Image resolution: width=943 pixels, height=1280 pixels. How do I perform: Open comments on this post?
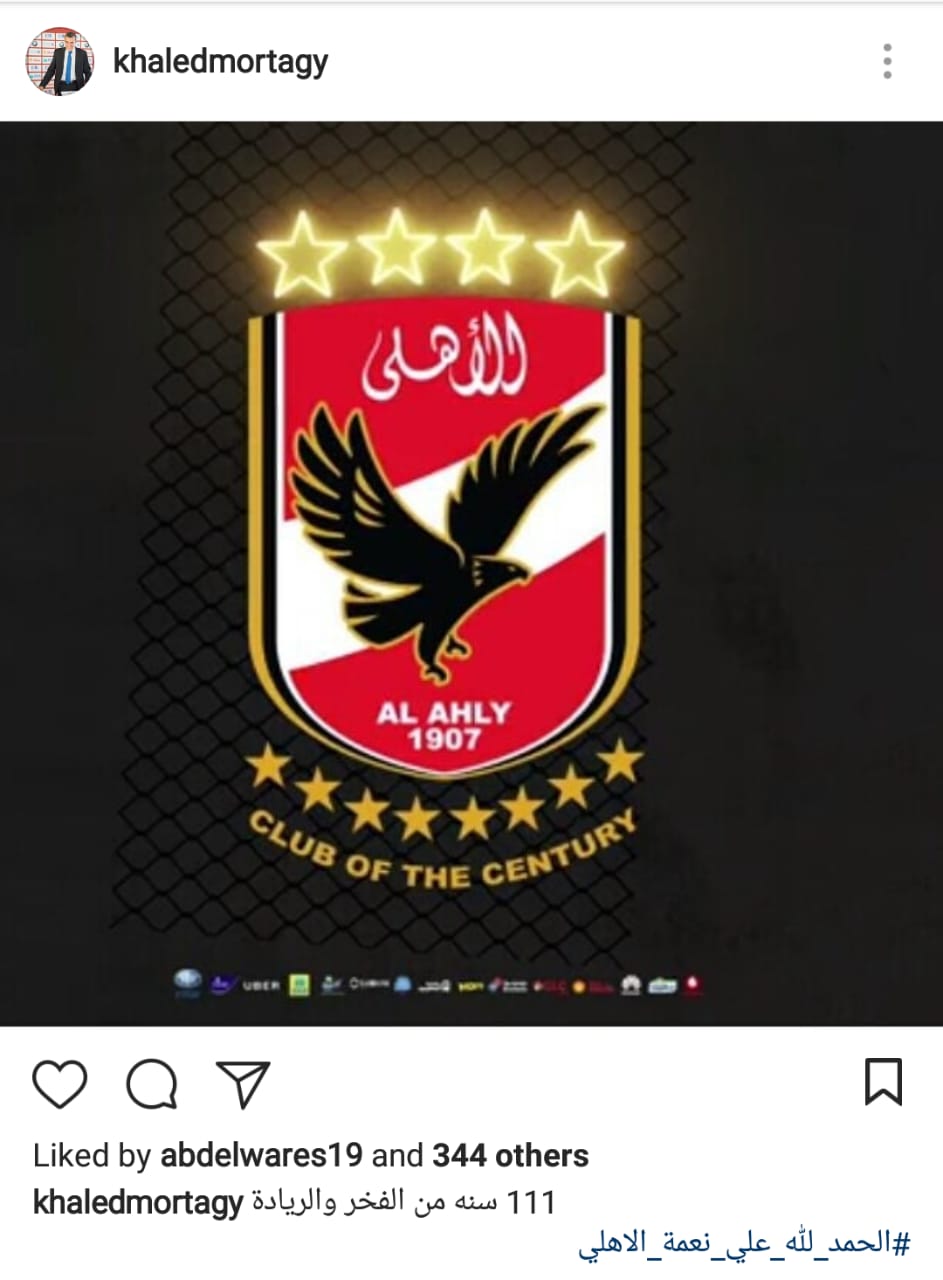point(152,1084)
